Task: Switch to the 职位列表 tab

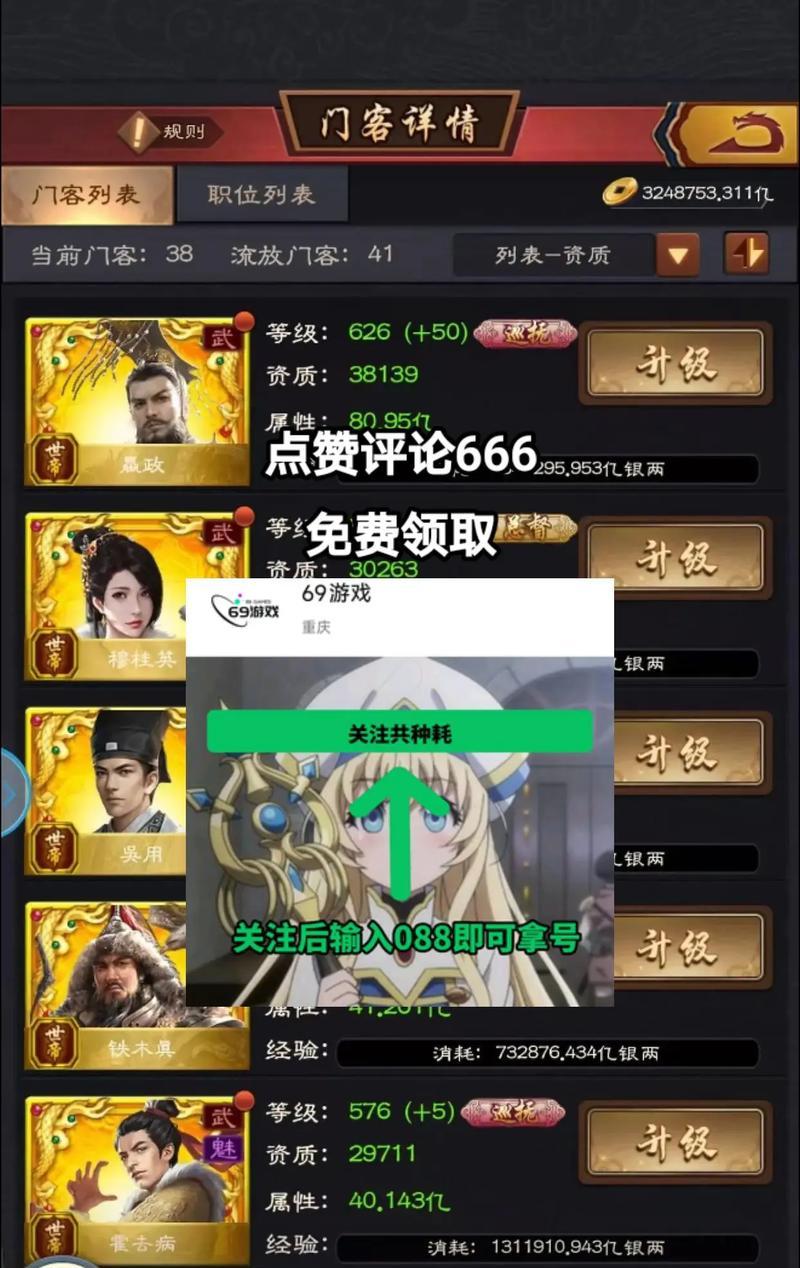Action: tap(261, 194)
